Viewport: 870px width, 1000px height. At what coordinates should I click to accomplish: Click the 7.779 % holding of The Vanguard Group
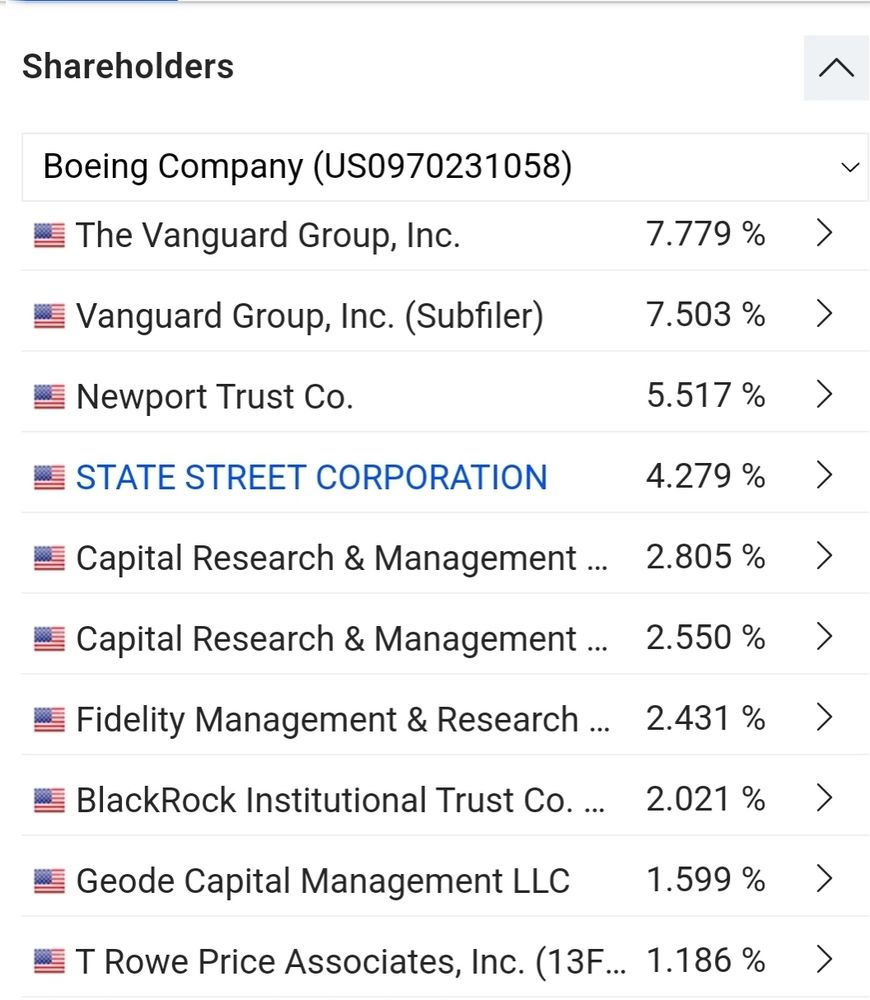pos(707,234)
